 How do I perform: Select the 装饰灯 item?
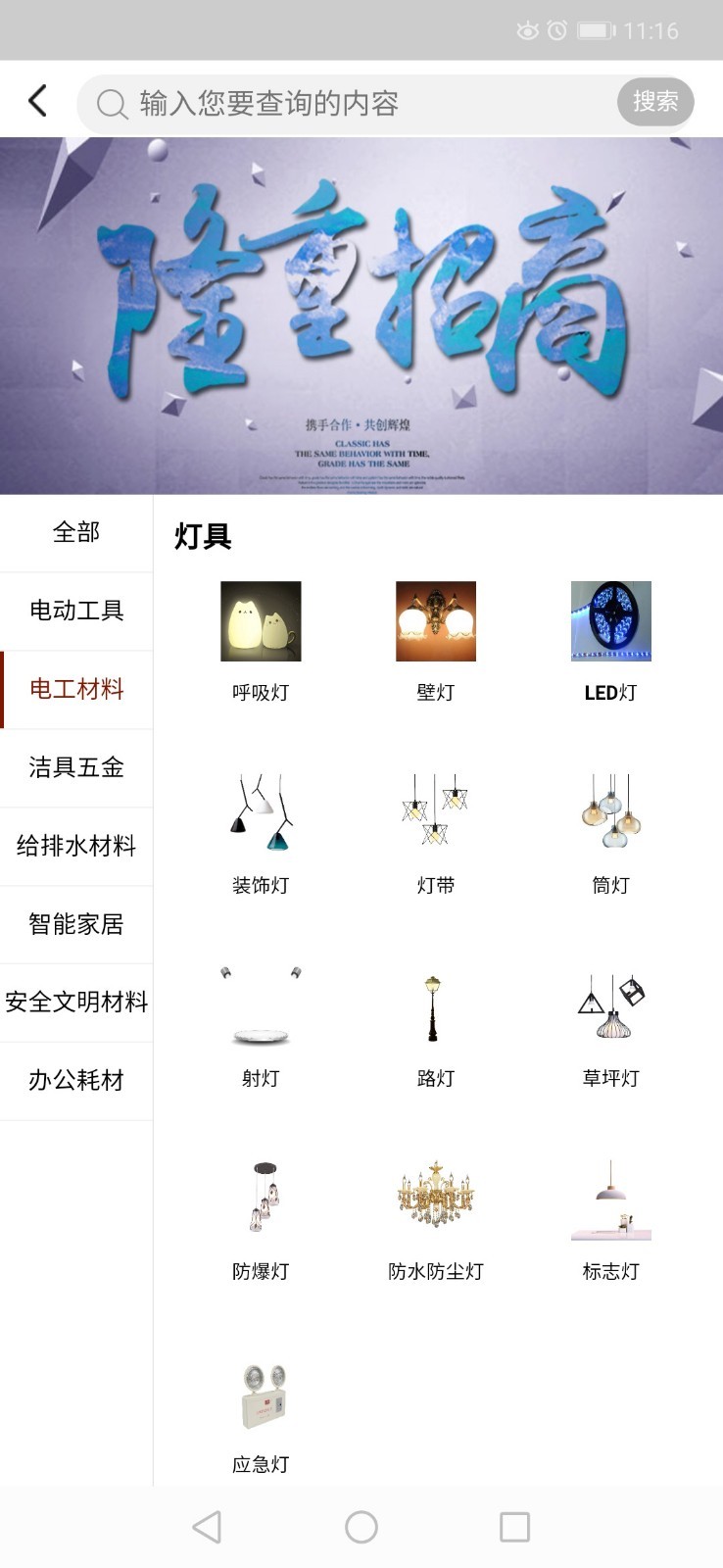(x=261, y=831)
